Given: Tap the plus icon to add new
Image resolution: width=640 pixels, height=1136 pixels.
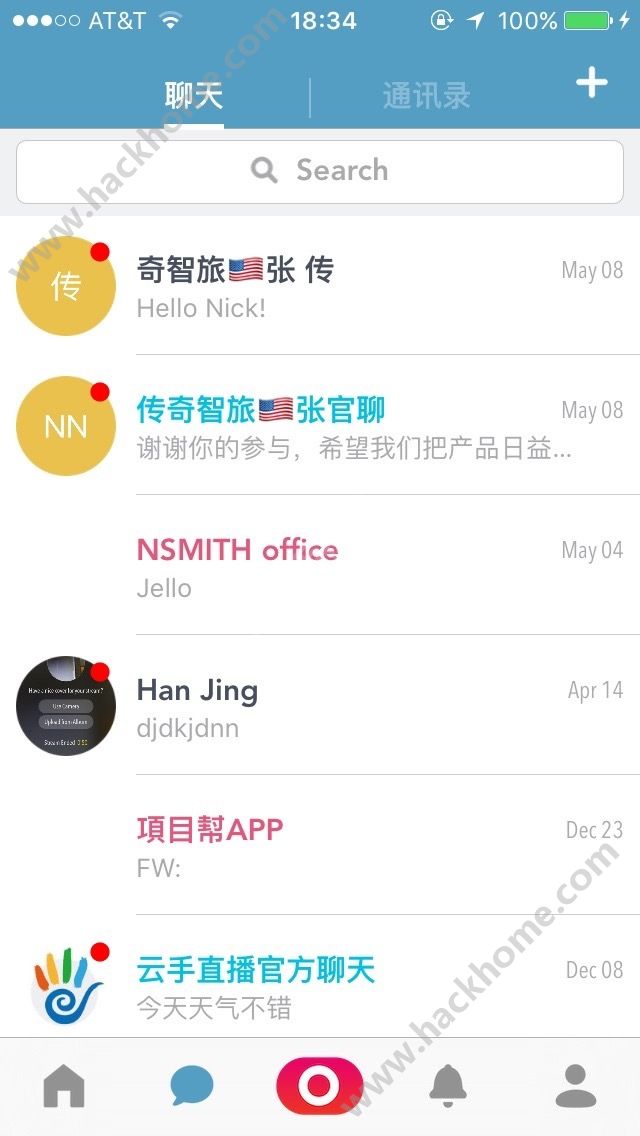Looking at the screenshot, I should pos(592,83).
